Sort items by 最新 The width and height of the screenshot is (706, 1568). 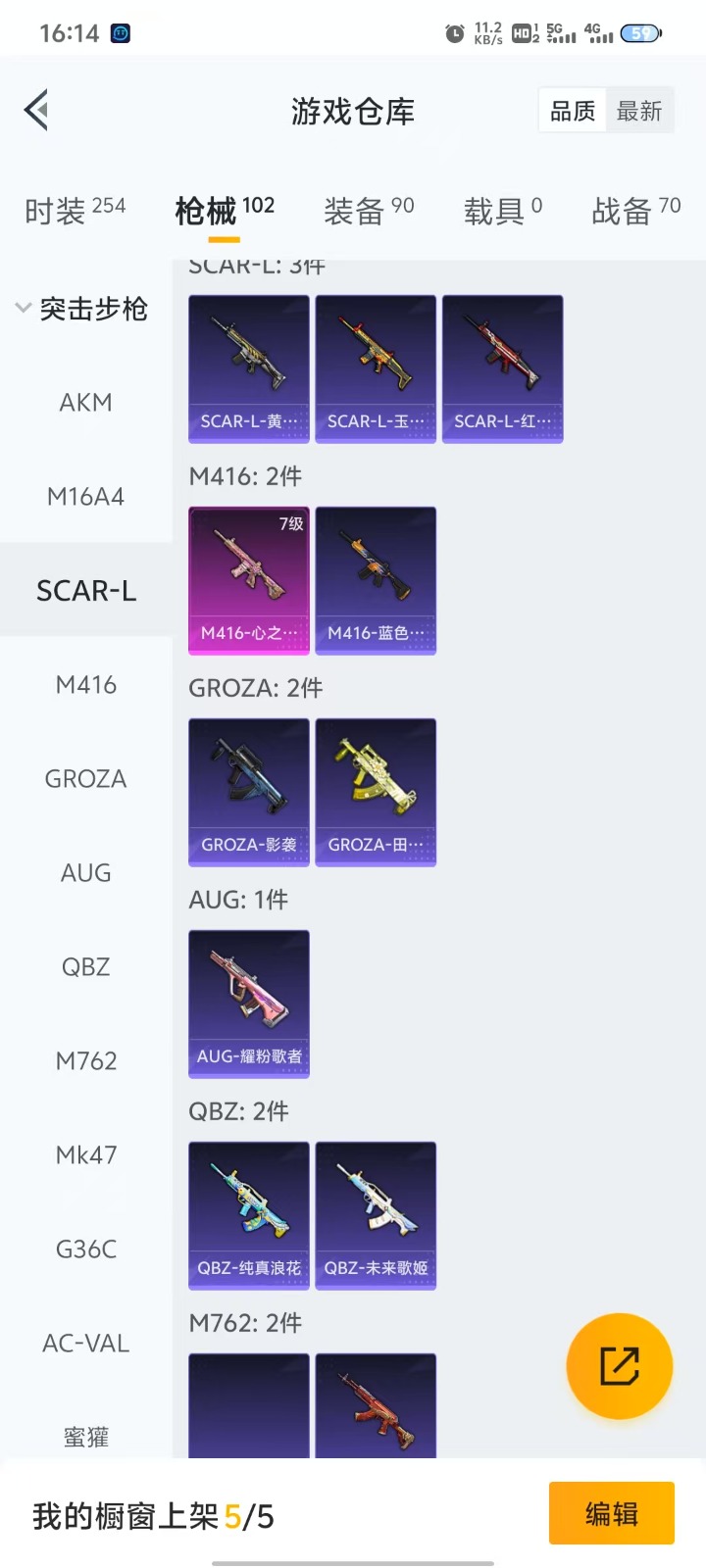[639, 111]
